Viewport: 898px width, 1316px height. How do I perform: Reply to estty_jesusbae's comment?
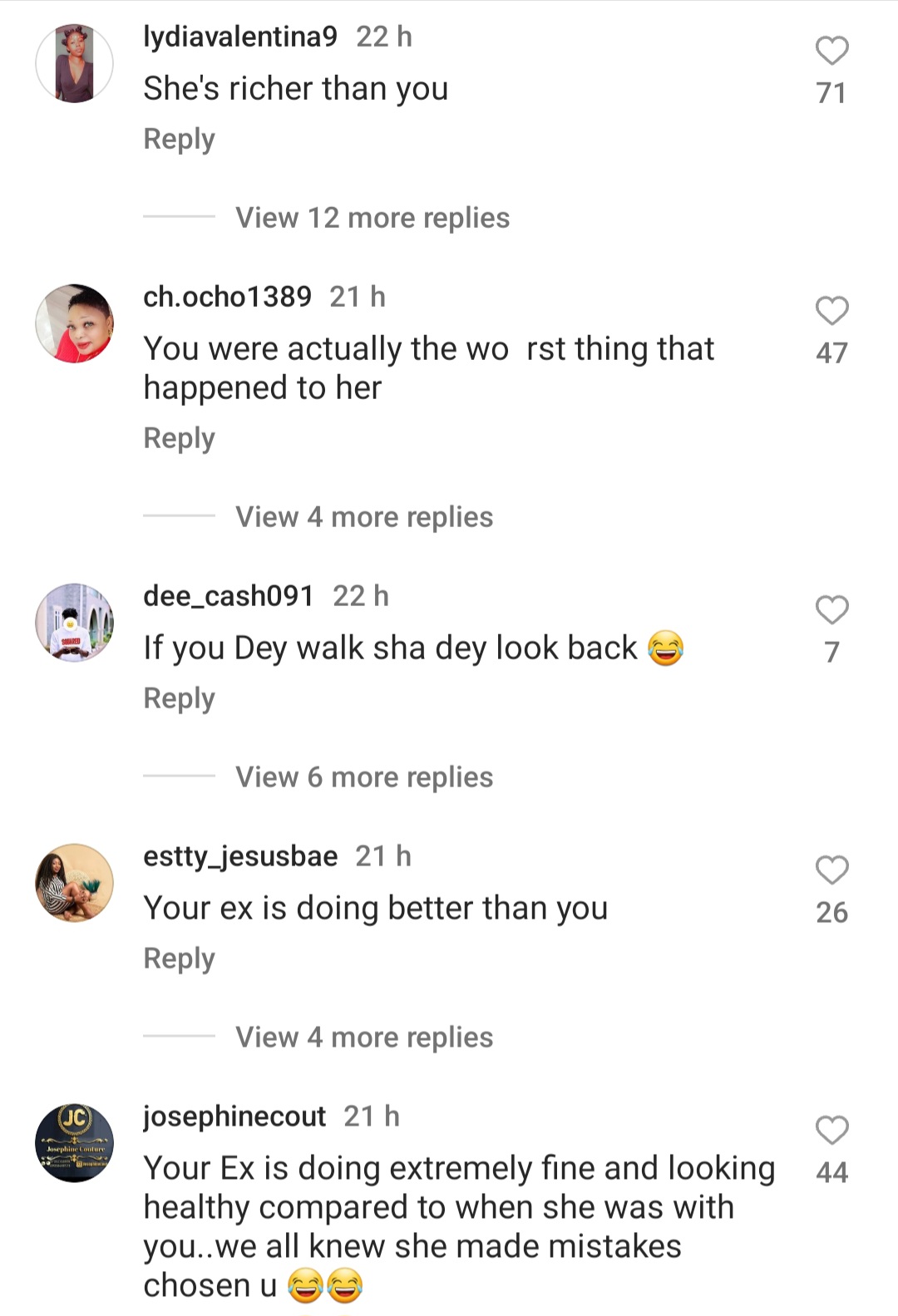point(179,959)
